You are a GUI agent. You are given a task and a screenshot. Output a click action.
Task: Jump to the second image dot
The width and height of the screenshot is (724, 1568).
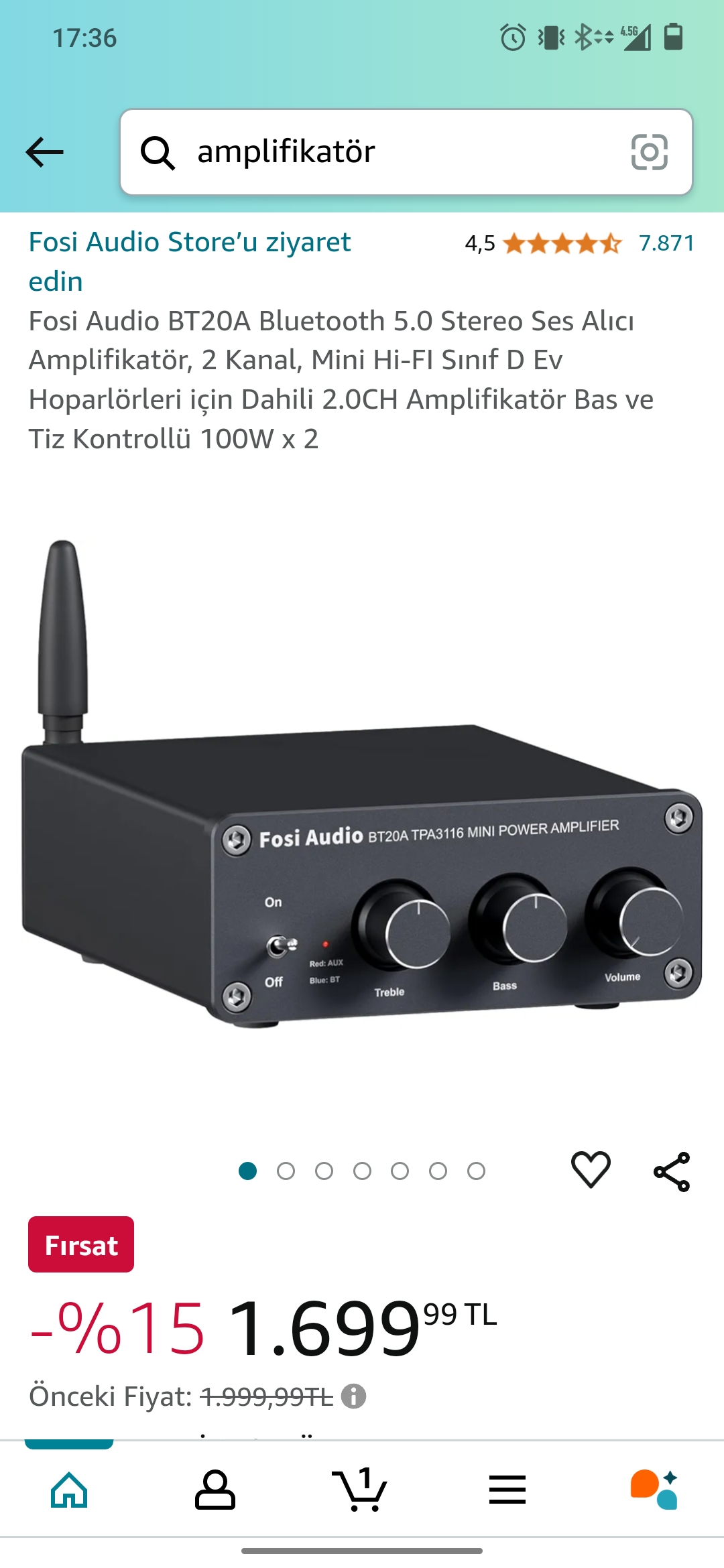pyautogui.click(x=286, y=1171)
